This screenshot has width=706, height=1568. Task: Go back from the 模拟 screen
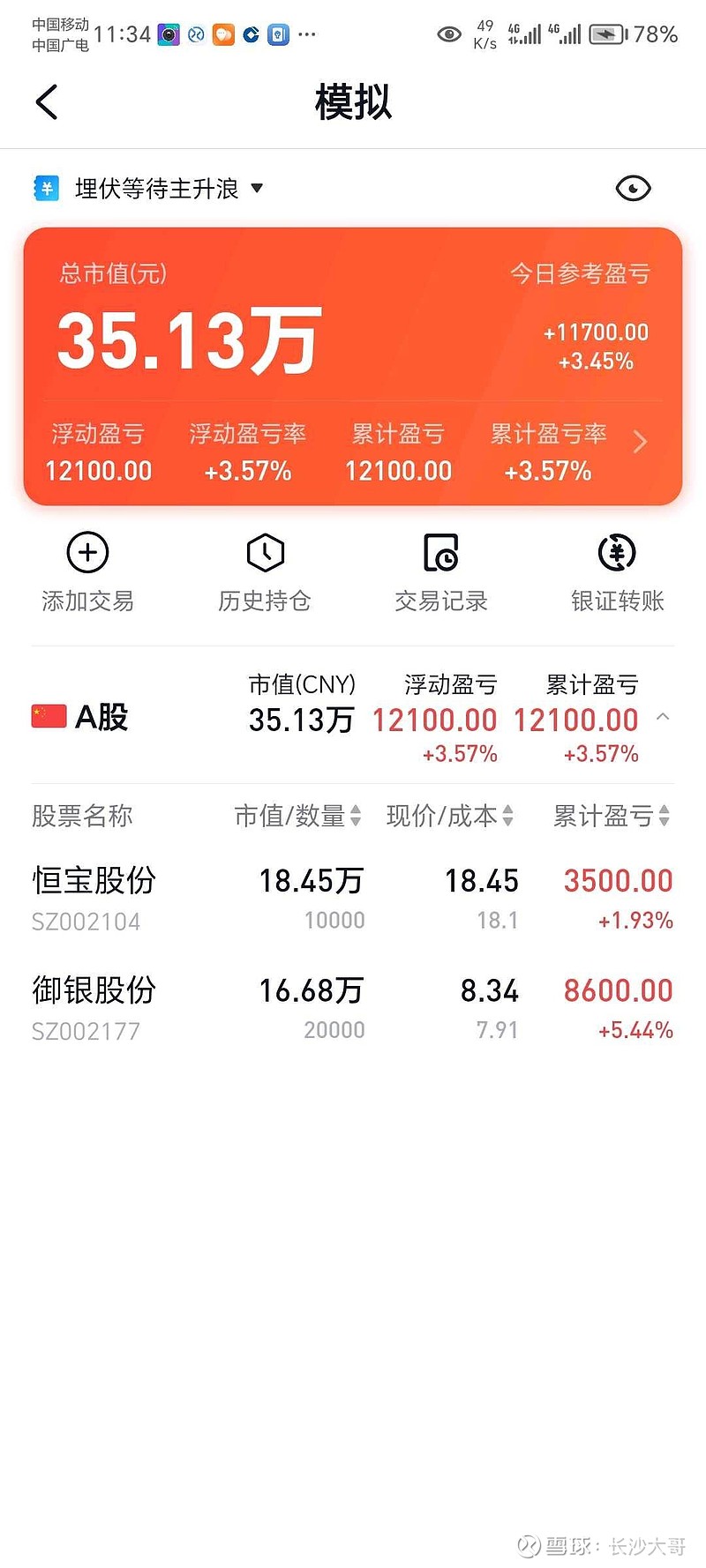47,102
